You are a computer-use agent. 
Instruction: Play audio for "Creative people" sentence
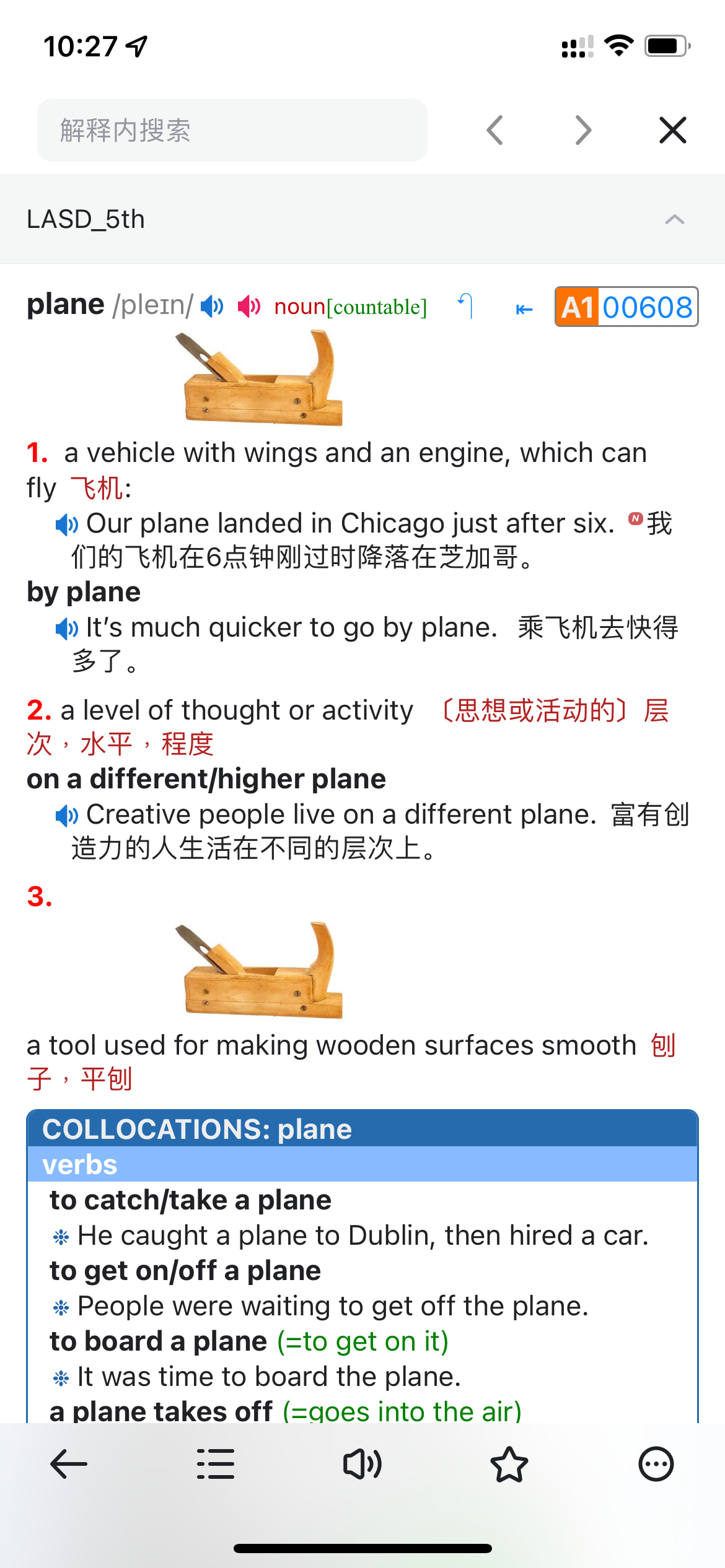[66, 815]
